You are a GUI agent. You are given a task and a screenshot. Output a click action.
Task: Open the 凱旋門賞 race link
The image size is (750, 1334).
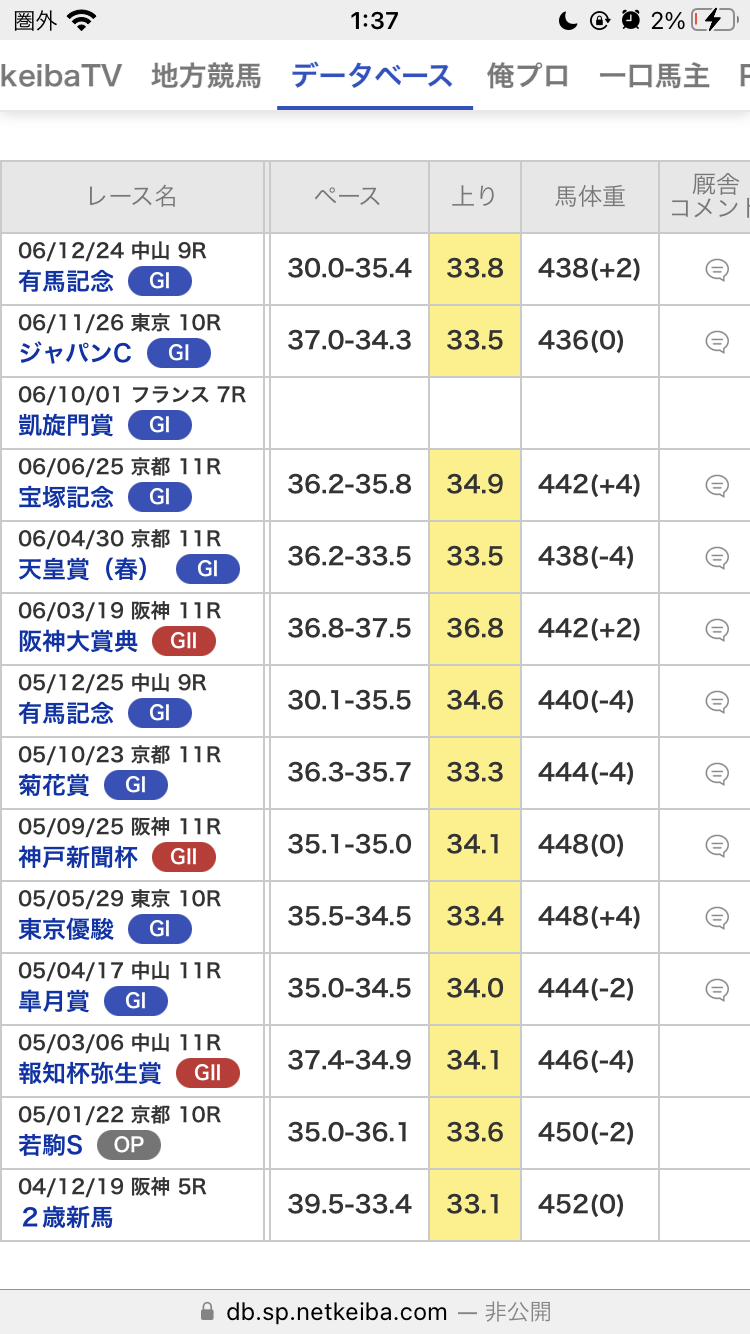click(66, 425)
